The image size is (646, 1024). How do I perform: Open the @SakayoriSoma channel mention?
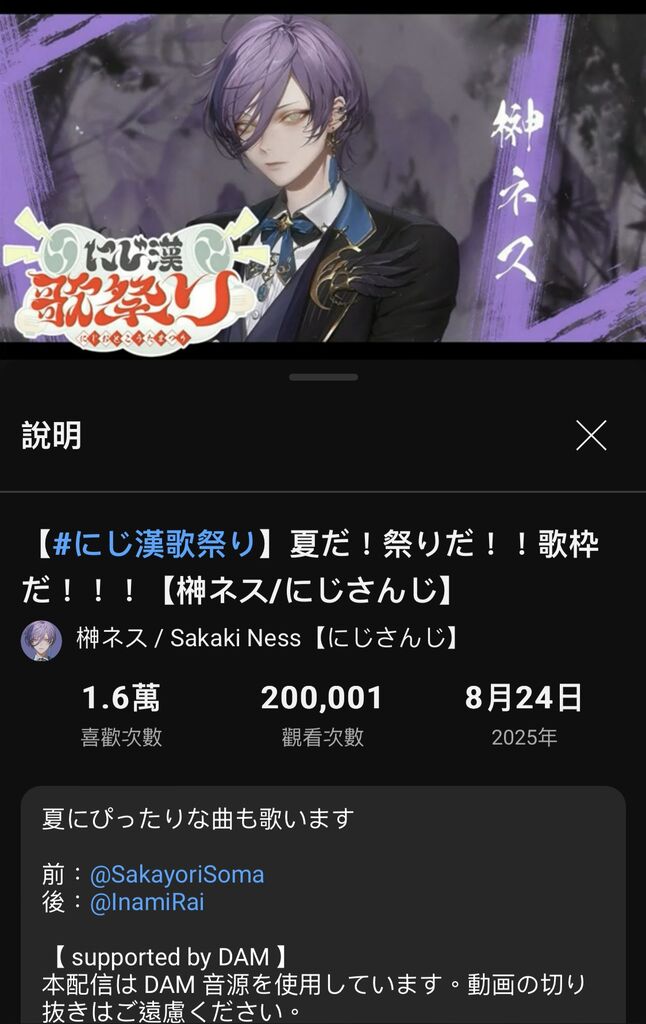(177, 875)
